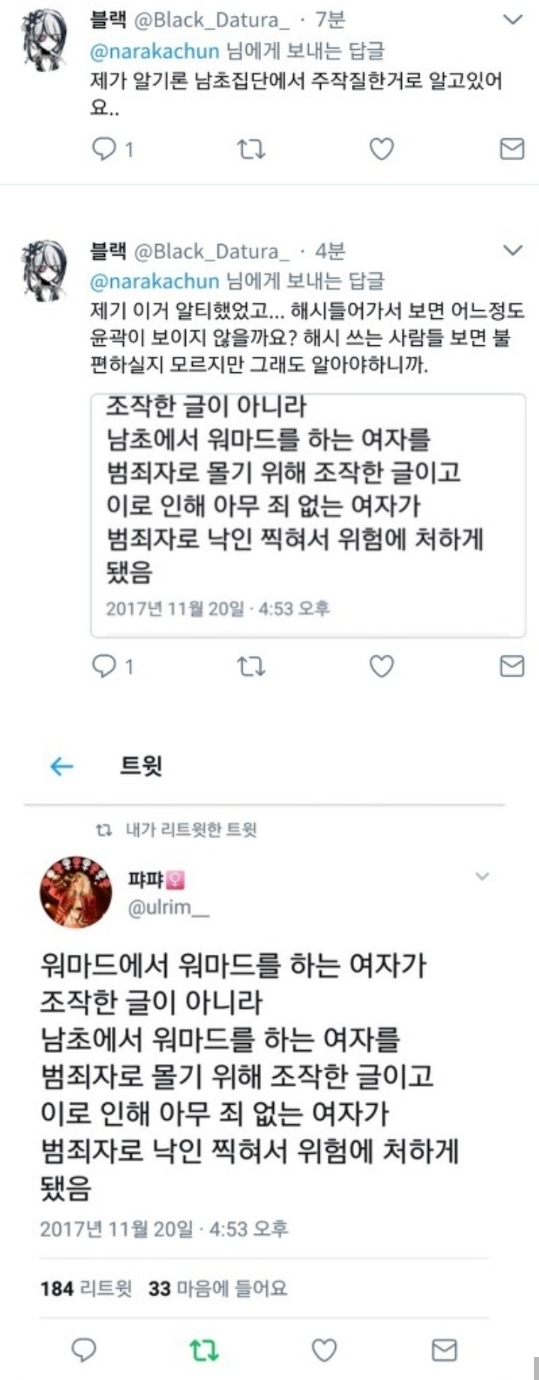View the 33 마음에 들어요 list
Image resolution: width=539 pixels, height=1380 pixels.
tap(217, 1289)
